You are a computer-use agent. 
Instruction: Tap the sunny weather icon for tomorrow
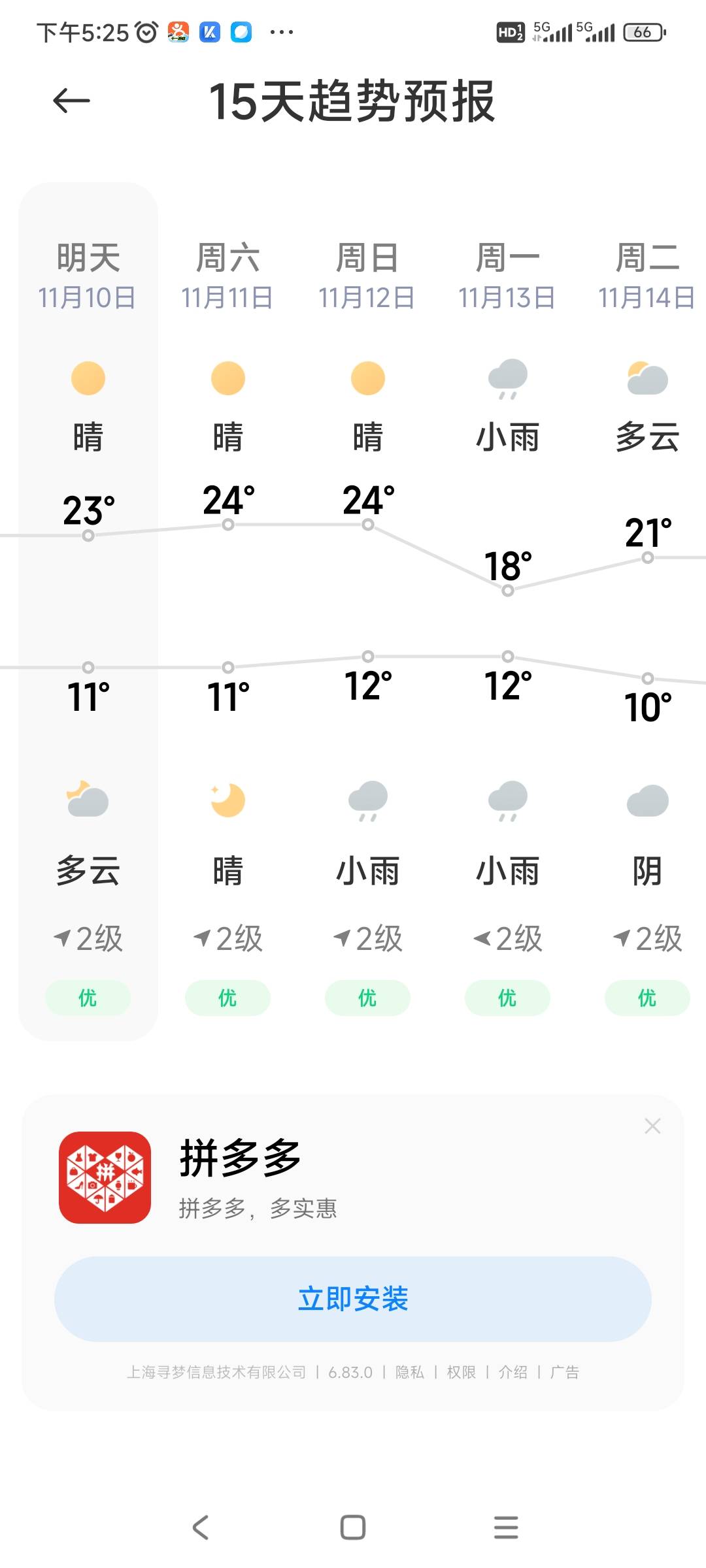pos(88,378)
